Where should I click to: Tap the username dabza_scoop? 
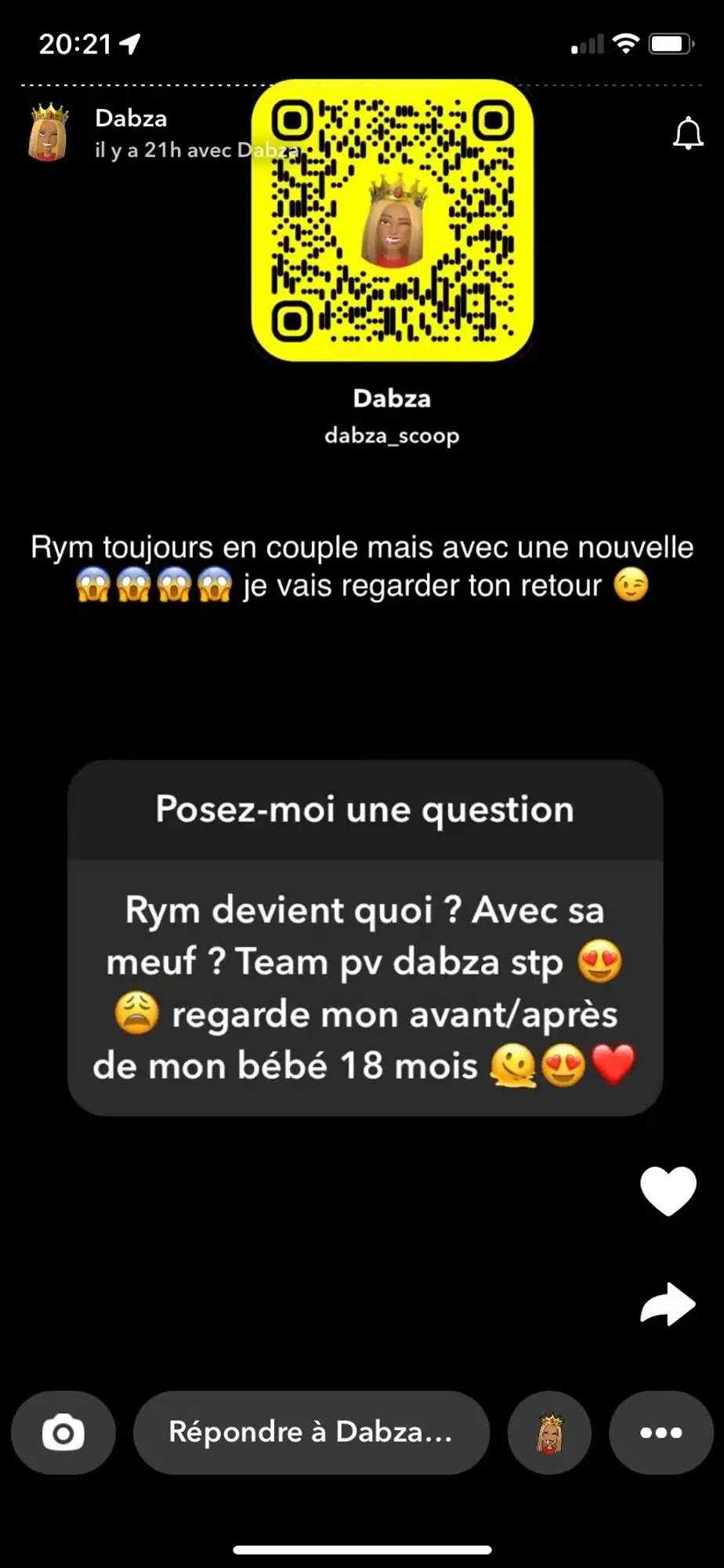(x=392, y=436)
